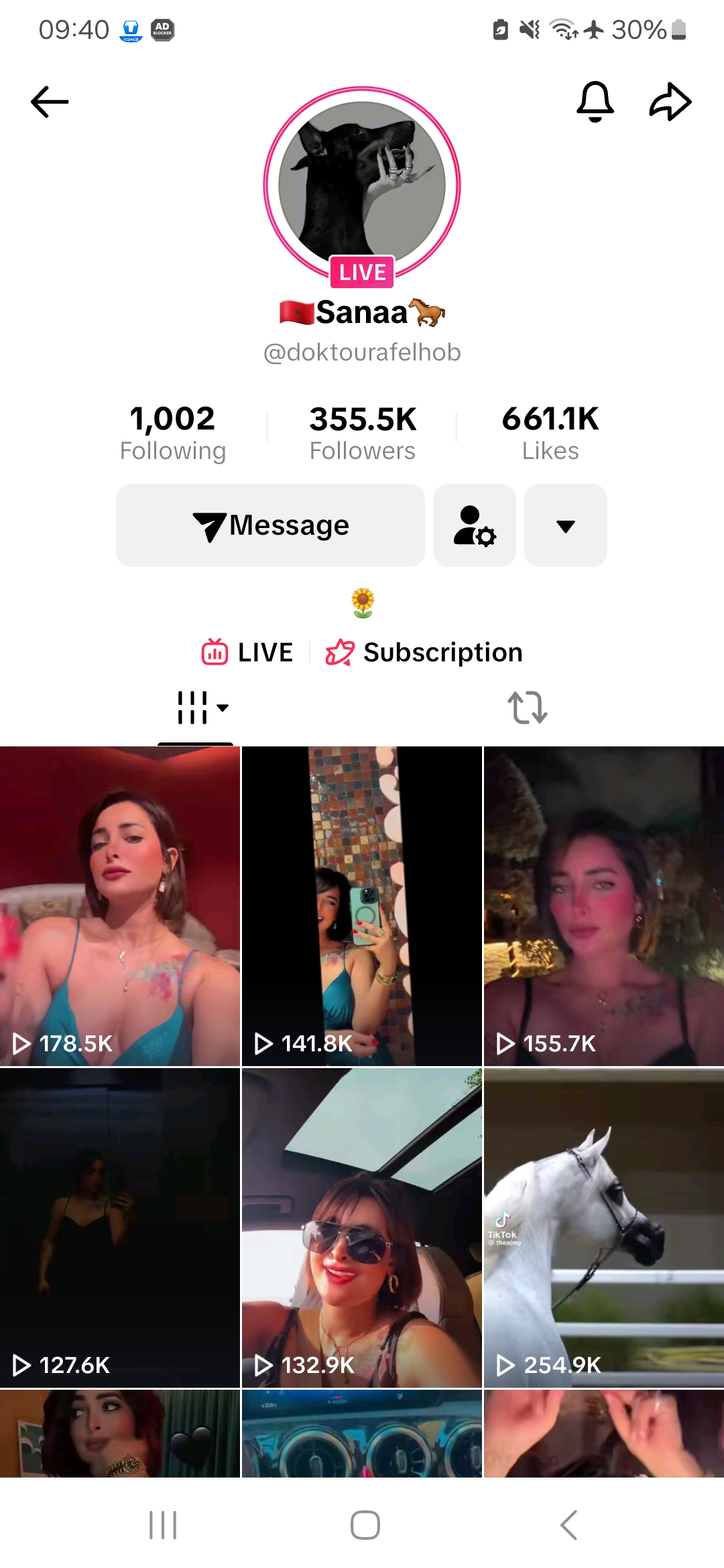Play the video with 141.8K views
Image resolution: width=724 pixels, height=1568 pixels.
click(362, 906)
